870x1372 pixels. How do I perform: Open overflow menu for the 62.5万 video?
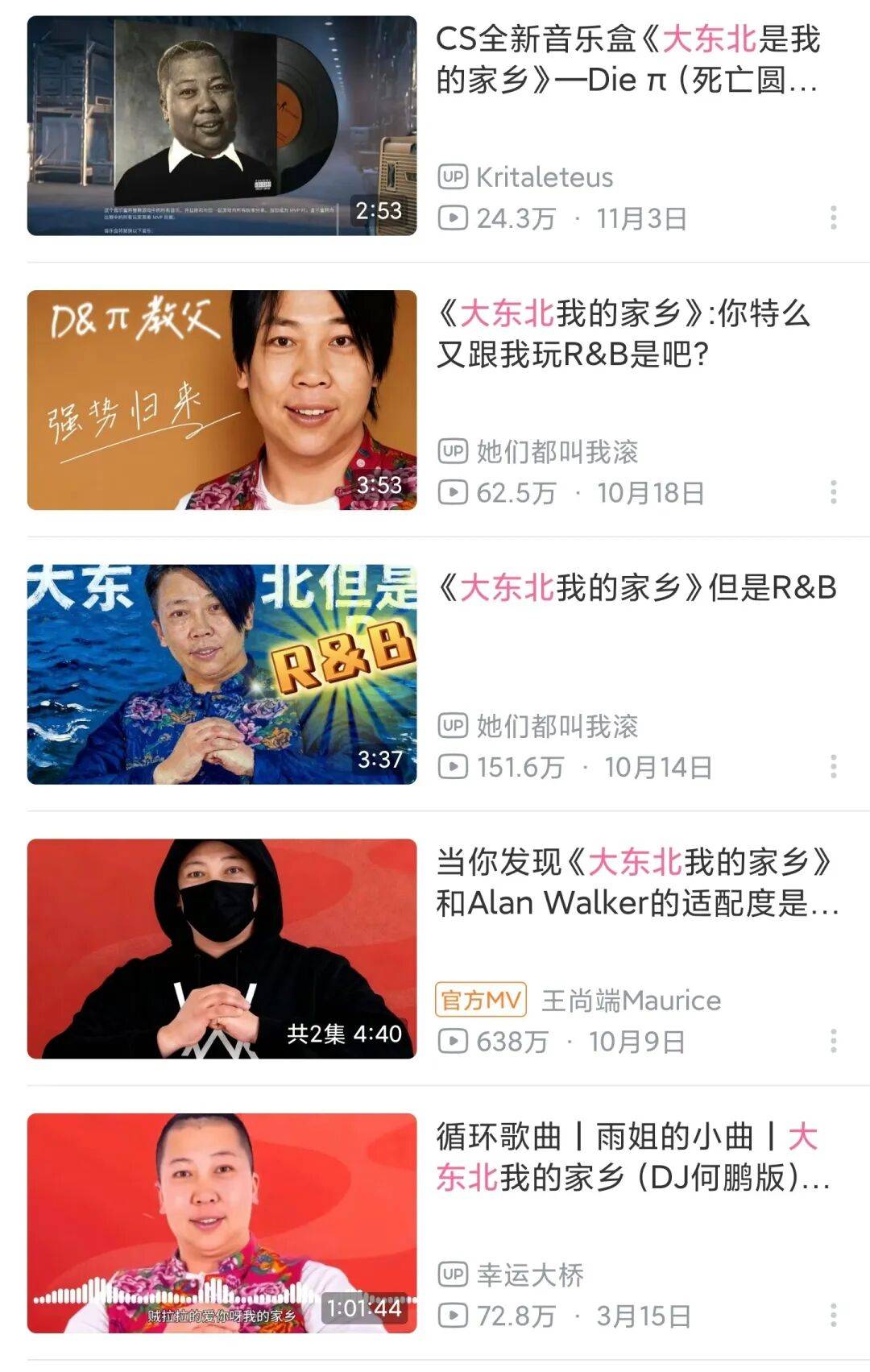click(833, 492)
